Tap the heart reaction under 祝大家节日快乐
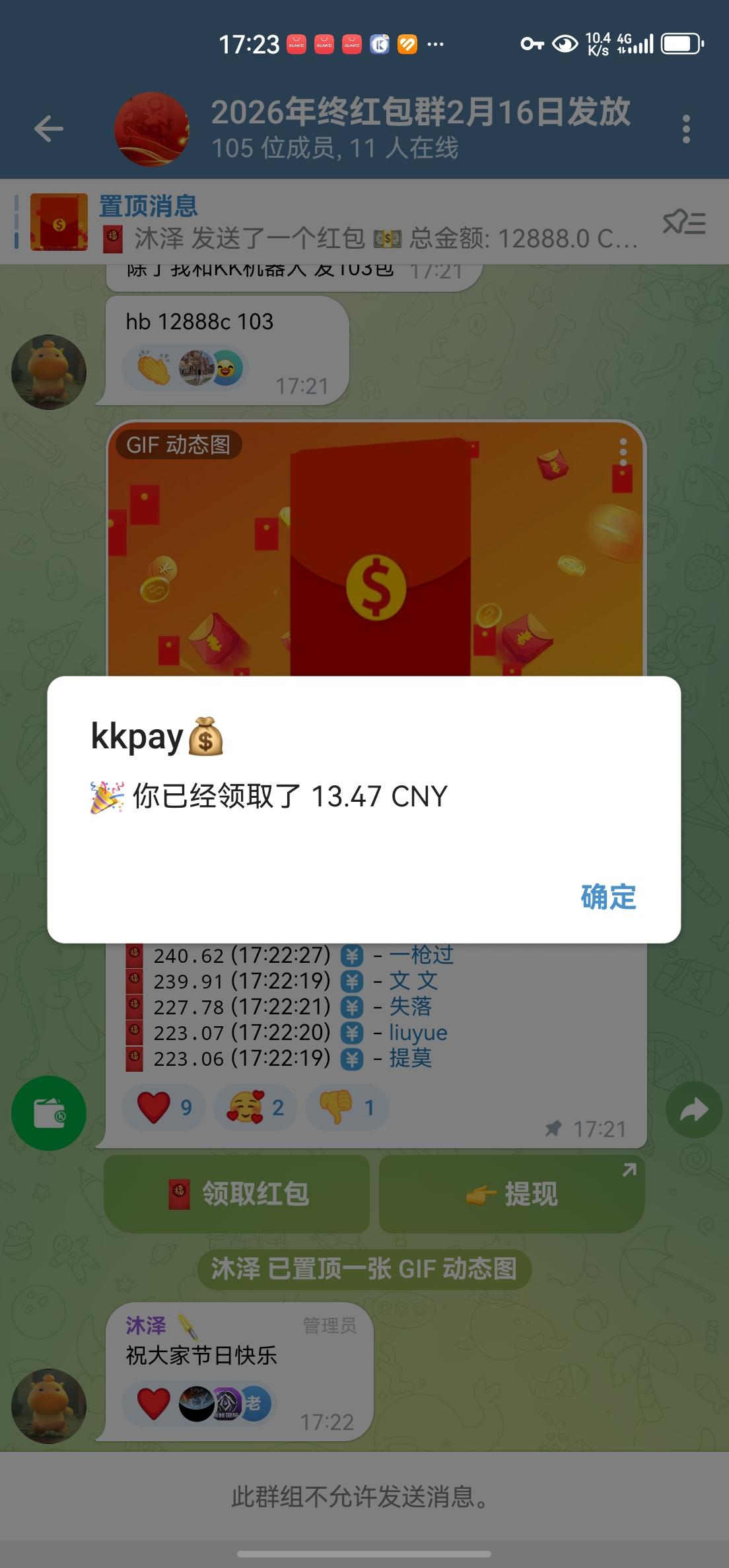Screen dimensions: 729x1568 coord(153,1402)
